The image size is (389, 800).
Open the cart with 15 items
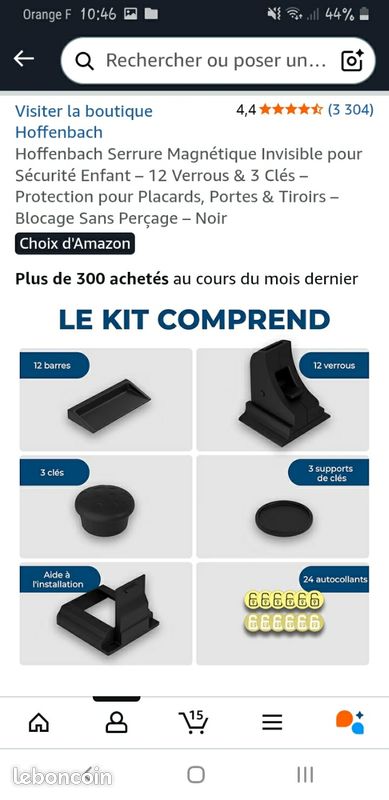[x=194, y=721]
